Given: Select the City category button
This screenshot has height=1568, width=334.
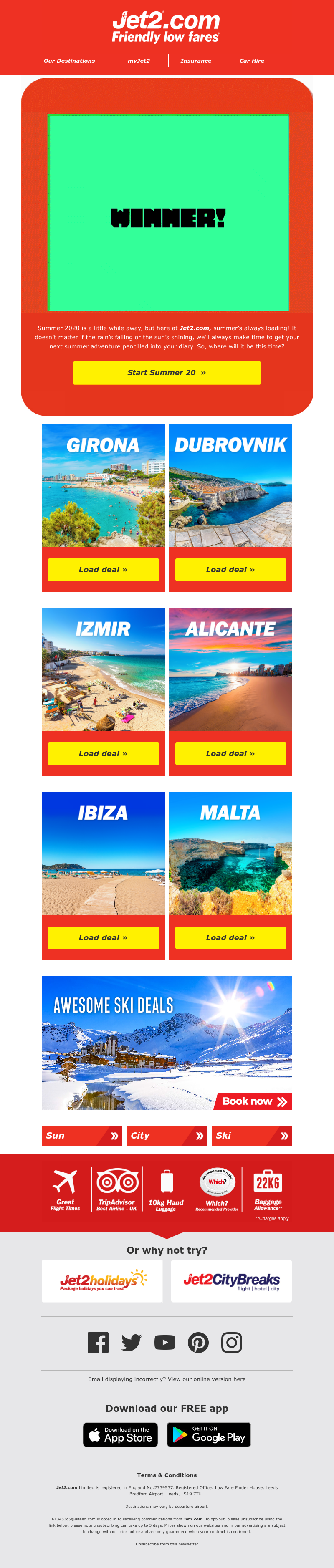Looking at the screenshot, I should 167,1135.
